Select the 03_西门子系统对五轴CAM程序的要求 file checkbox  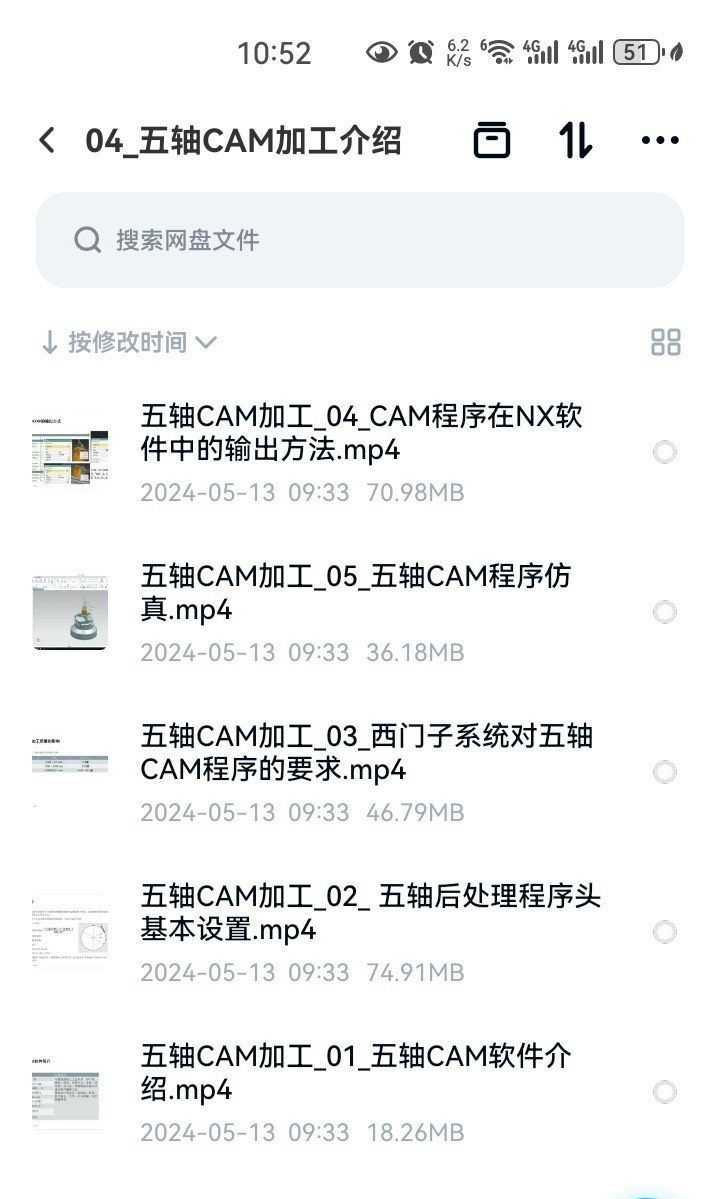pos(665,772)
